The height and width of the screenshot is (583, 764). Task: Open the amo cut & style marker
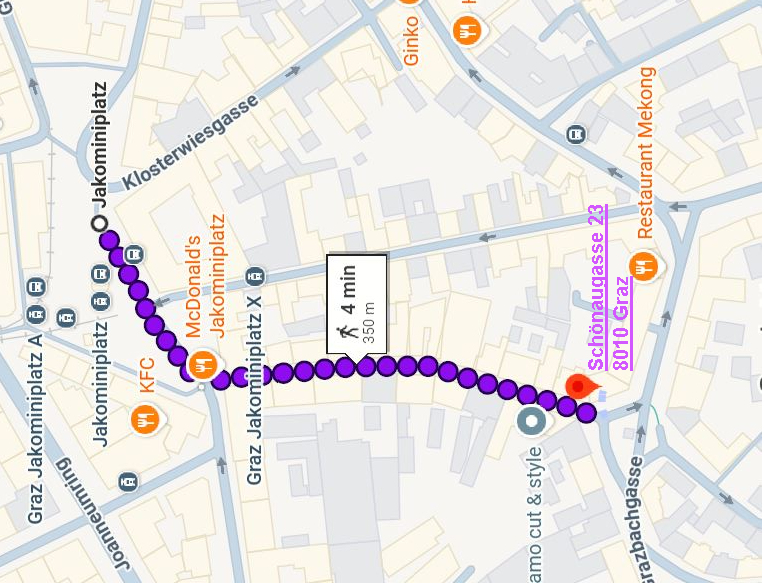(x=532, y=421)
